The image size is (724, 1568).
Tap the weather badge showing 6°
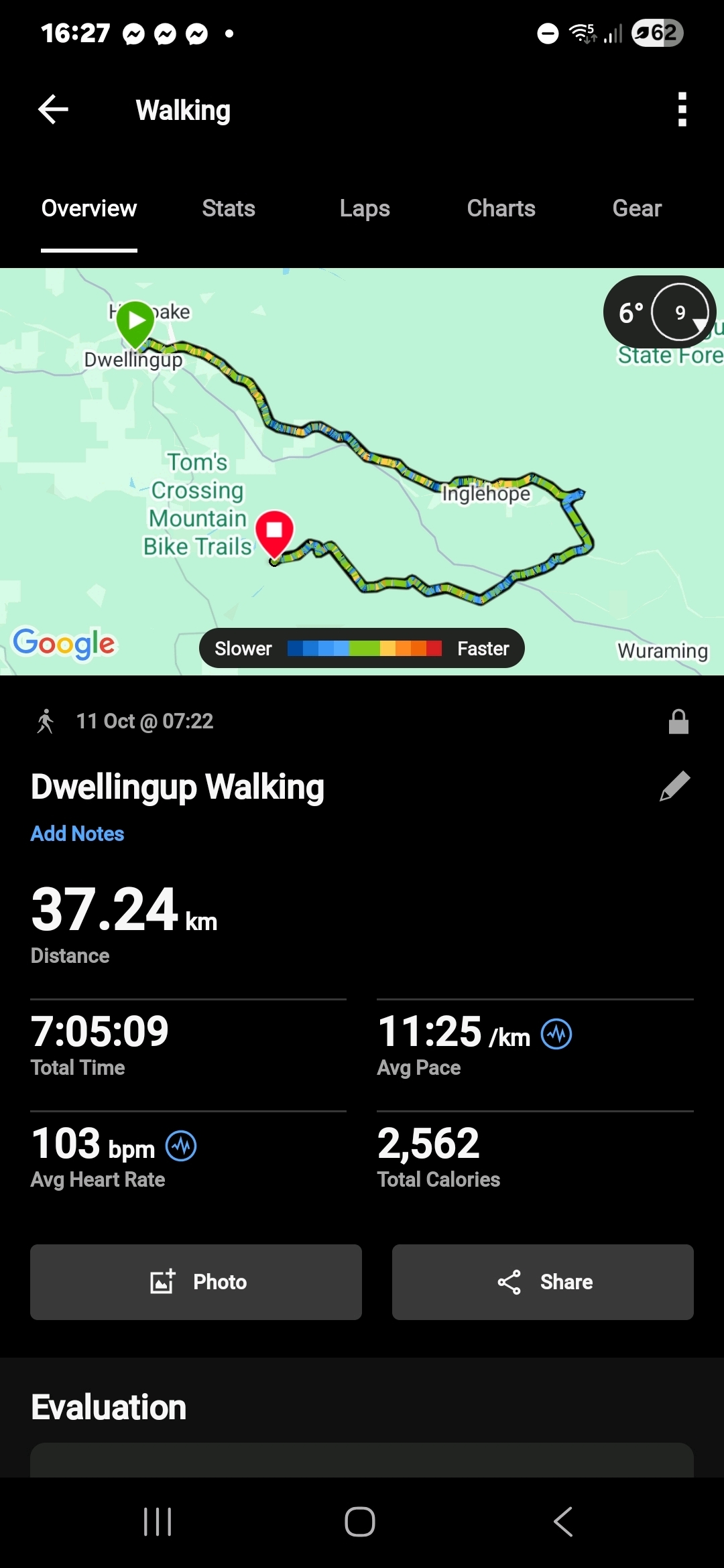(x=660, y=312)
